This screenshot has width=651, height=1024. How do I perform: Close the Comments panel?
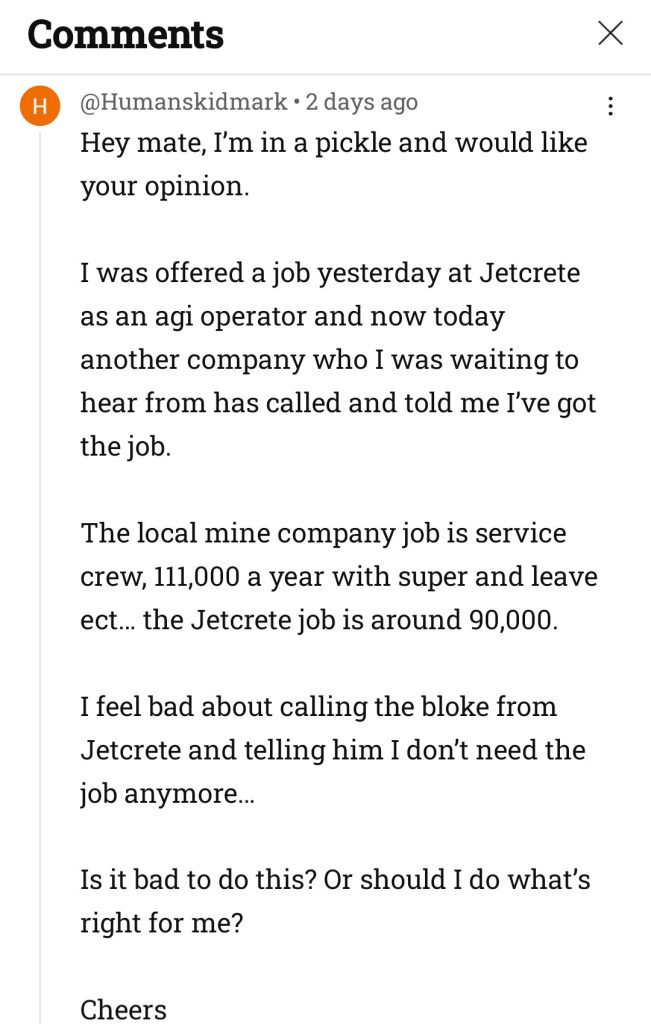610,33
